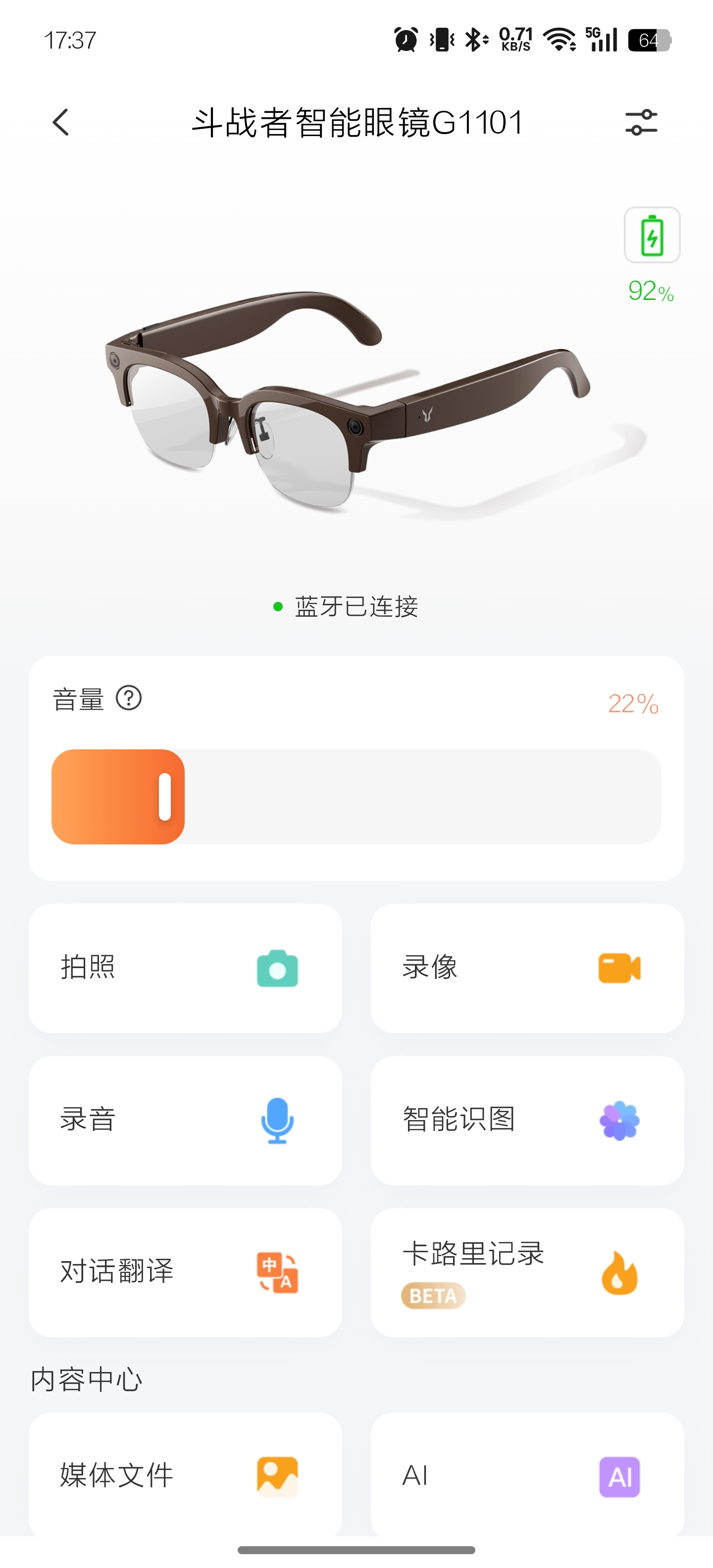Image resolution: width=713 pixels, height=1568 pixels.
Task: Tap the volume slider bar
Action: (356, 796)
